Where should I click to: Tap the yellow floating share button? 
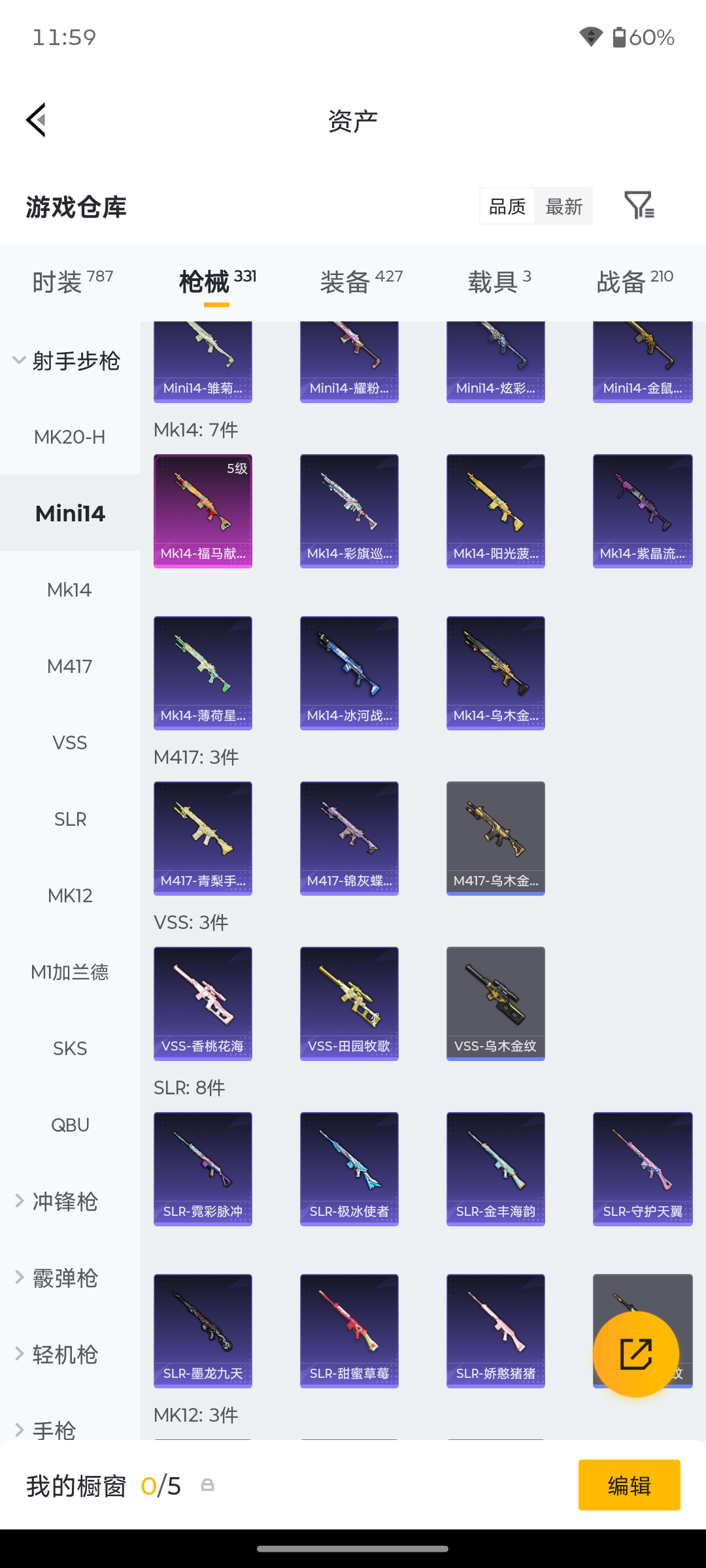(x=636, y=1354)
